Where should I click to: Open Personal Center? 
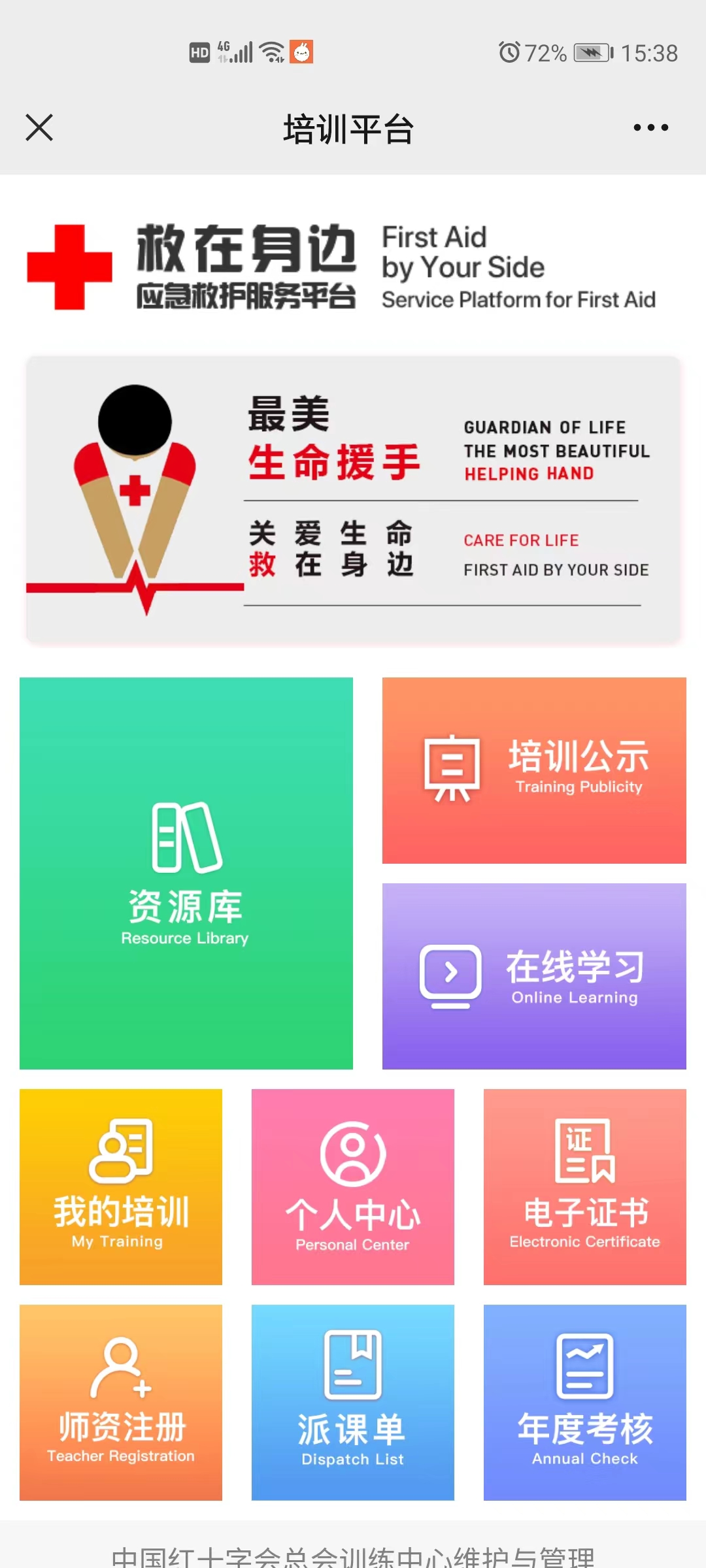tap(353, 1186)
